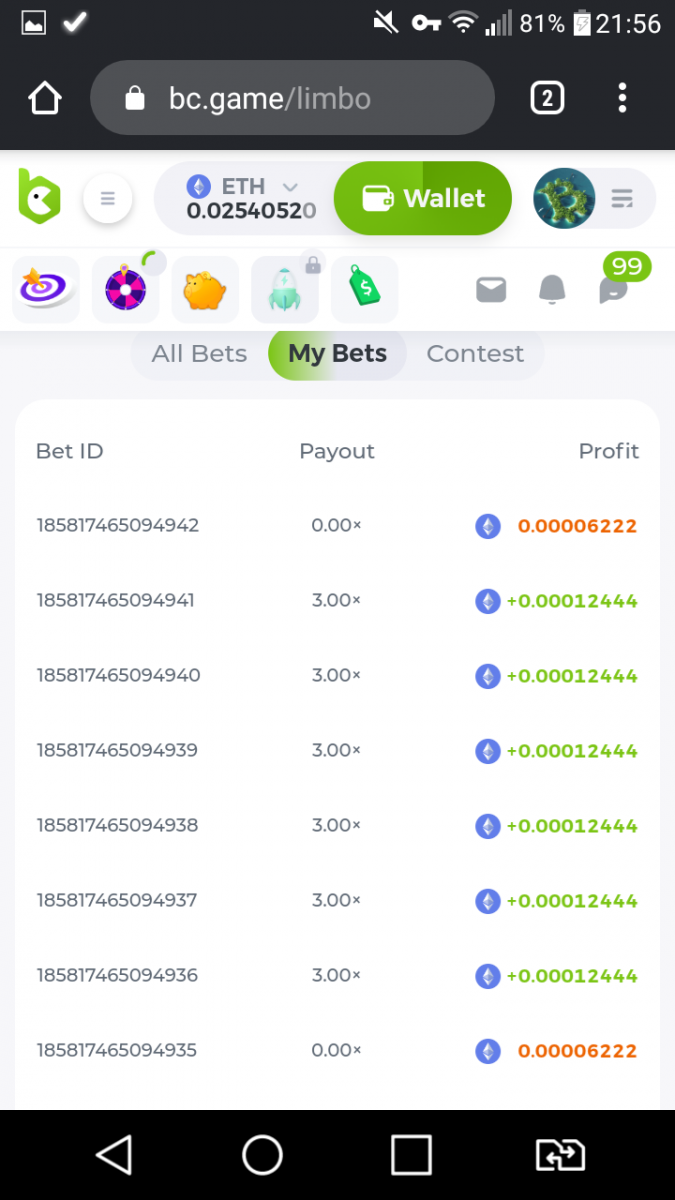Go back with the system back button

click(114, 1155)
